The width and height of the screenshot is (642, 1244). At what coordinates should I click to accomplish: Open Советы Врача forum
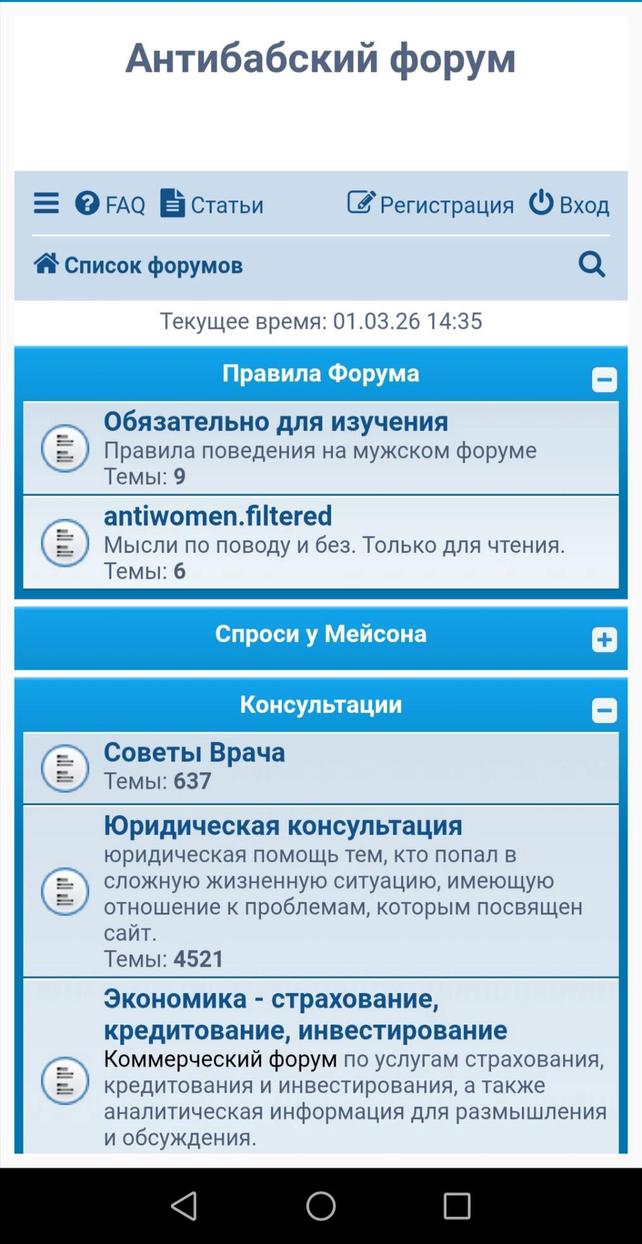click(x=194, y=752)
